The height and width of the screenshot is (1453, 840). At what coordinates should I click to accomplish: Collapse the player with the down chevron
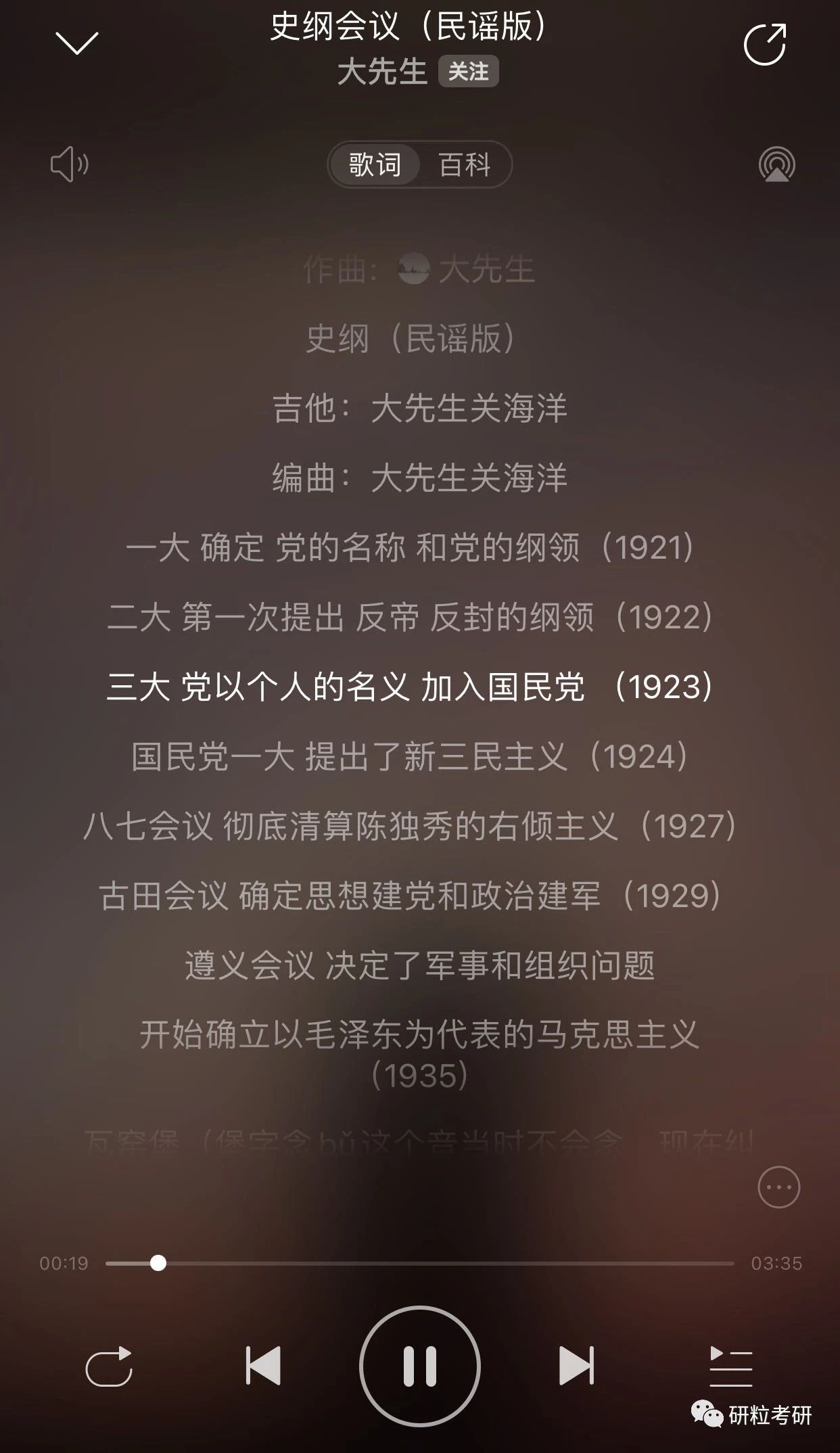(76, 43)
